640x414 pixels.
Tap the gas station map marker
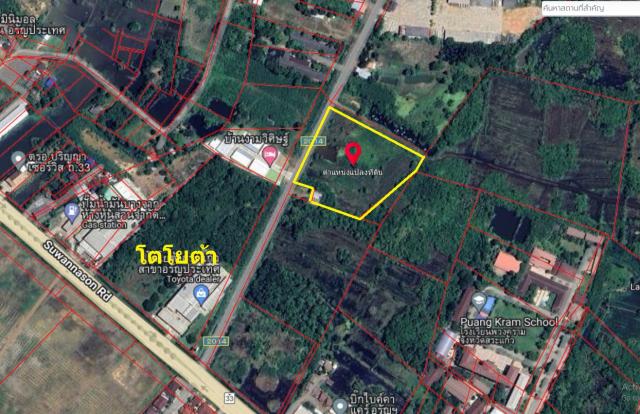click(72, 212)
